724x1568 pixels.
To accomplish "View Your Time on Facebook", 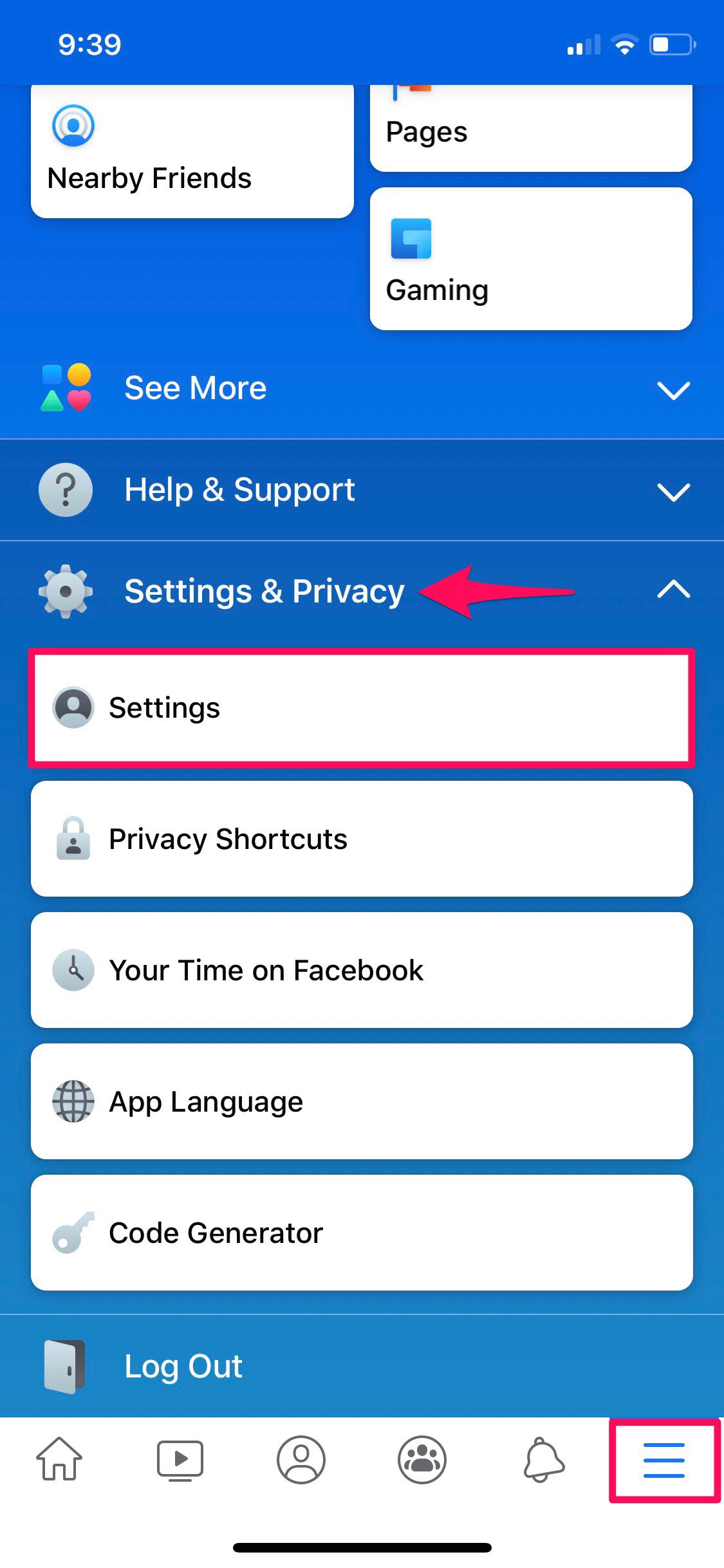I will point(362,970).
